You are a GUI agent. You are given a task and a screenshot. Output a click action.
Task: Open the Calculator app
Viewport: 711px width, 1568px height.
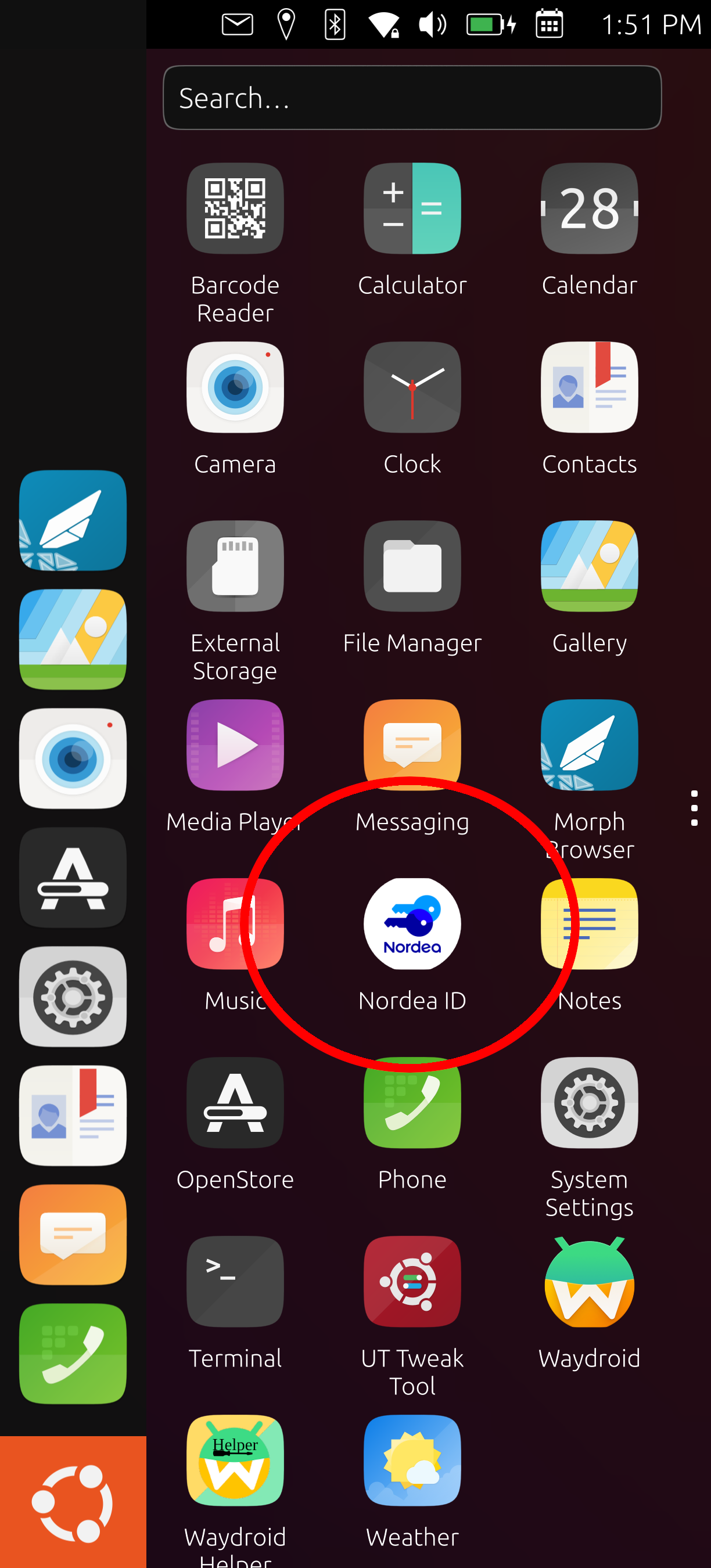(412, 208)
